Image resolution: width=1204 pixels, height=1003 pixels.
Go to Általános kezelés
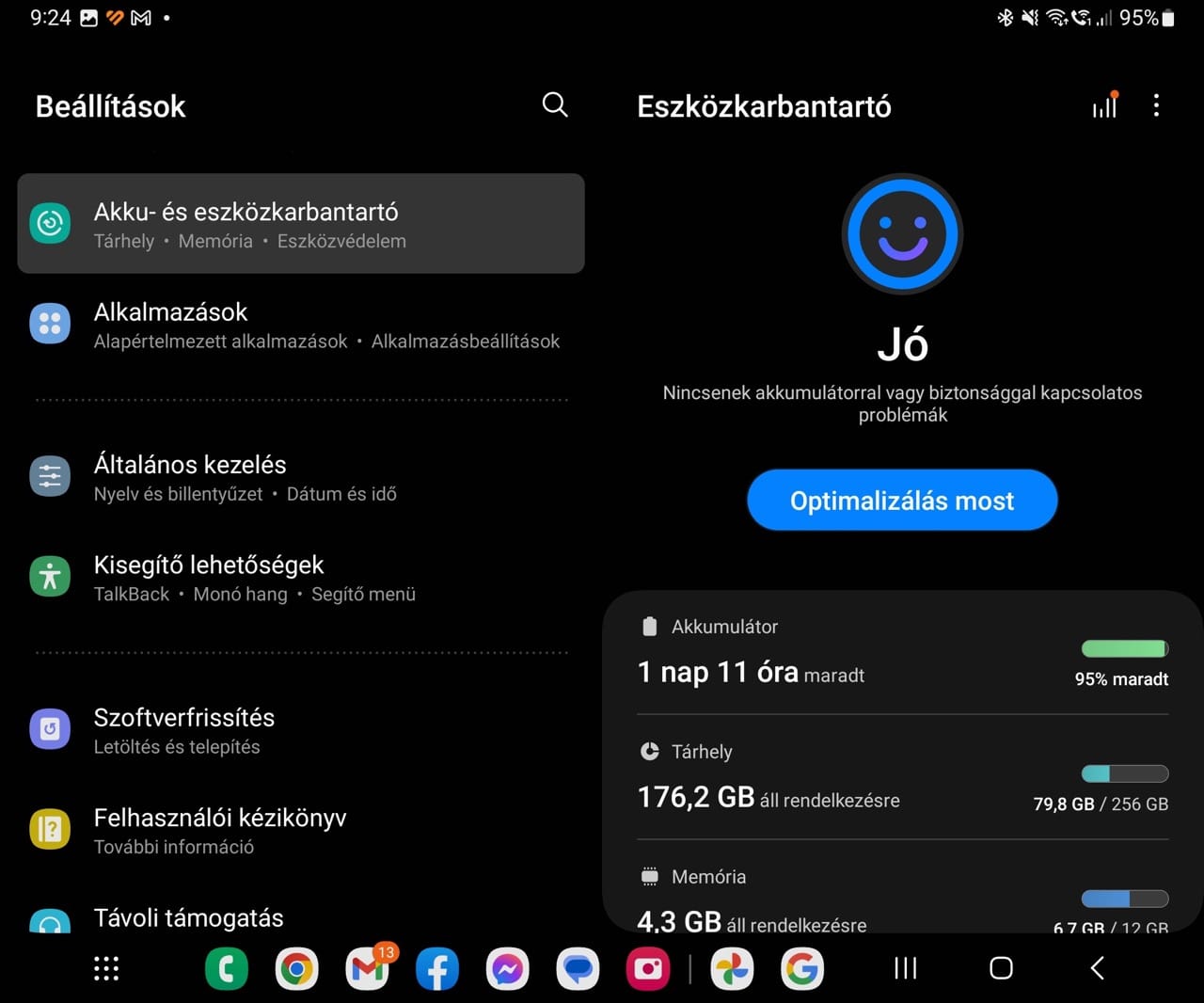pos(301,477)
